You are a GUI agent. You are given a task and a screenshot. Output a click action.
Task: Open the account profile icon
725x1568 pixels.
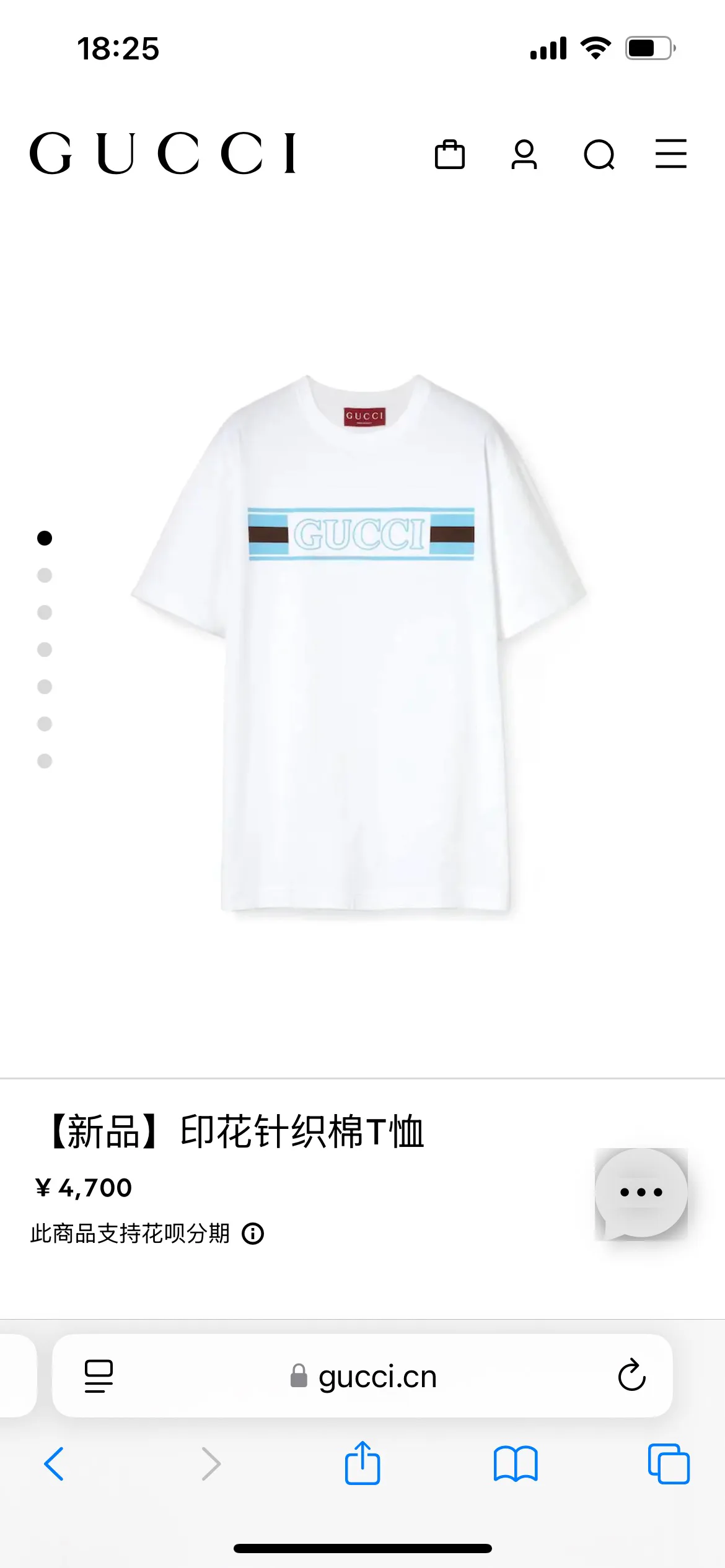click(x=524, y=154)
